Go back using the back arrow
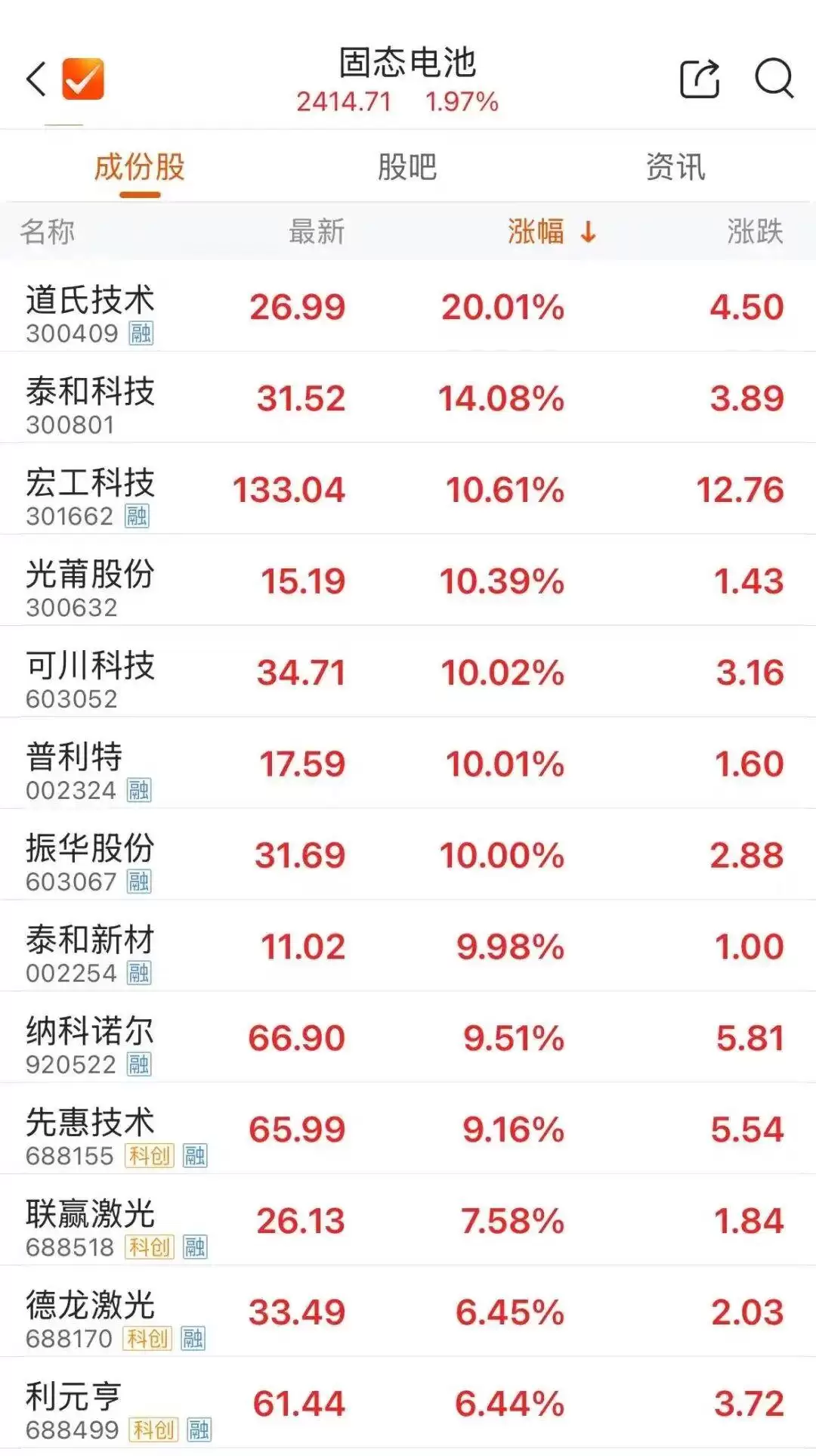Viewport: 816px width, 1456px height. pos(36,79)
